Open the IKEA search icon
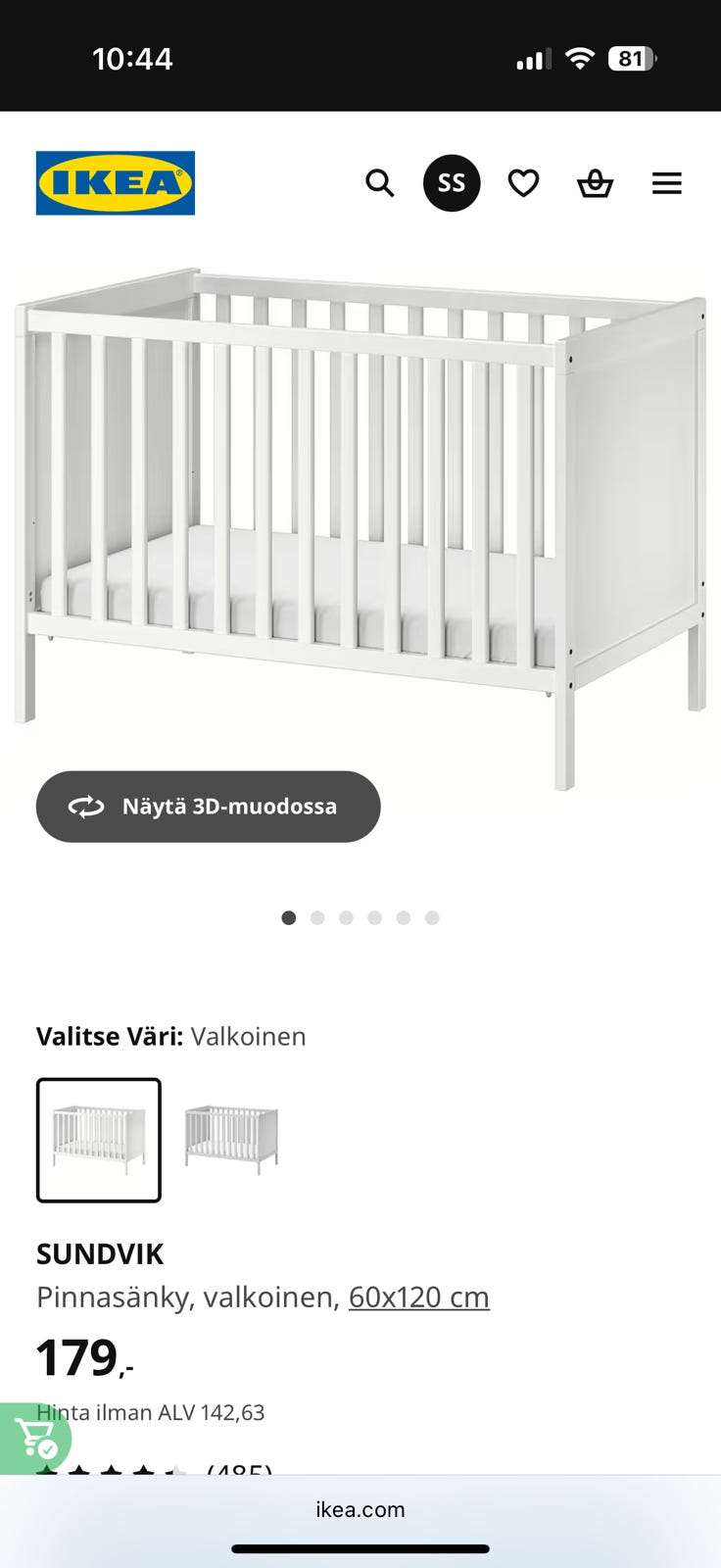 379,183
